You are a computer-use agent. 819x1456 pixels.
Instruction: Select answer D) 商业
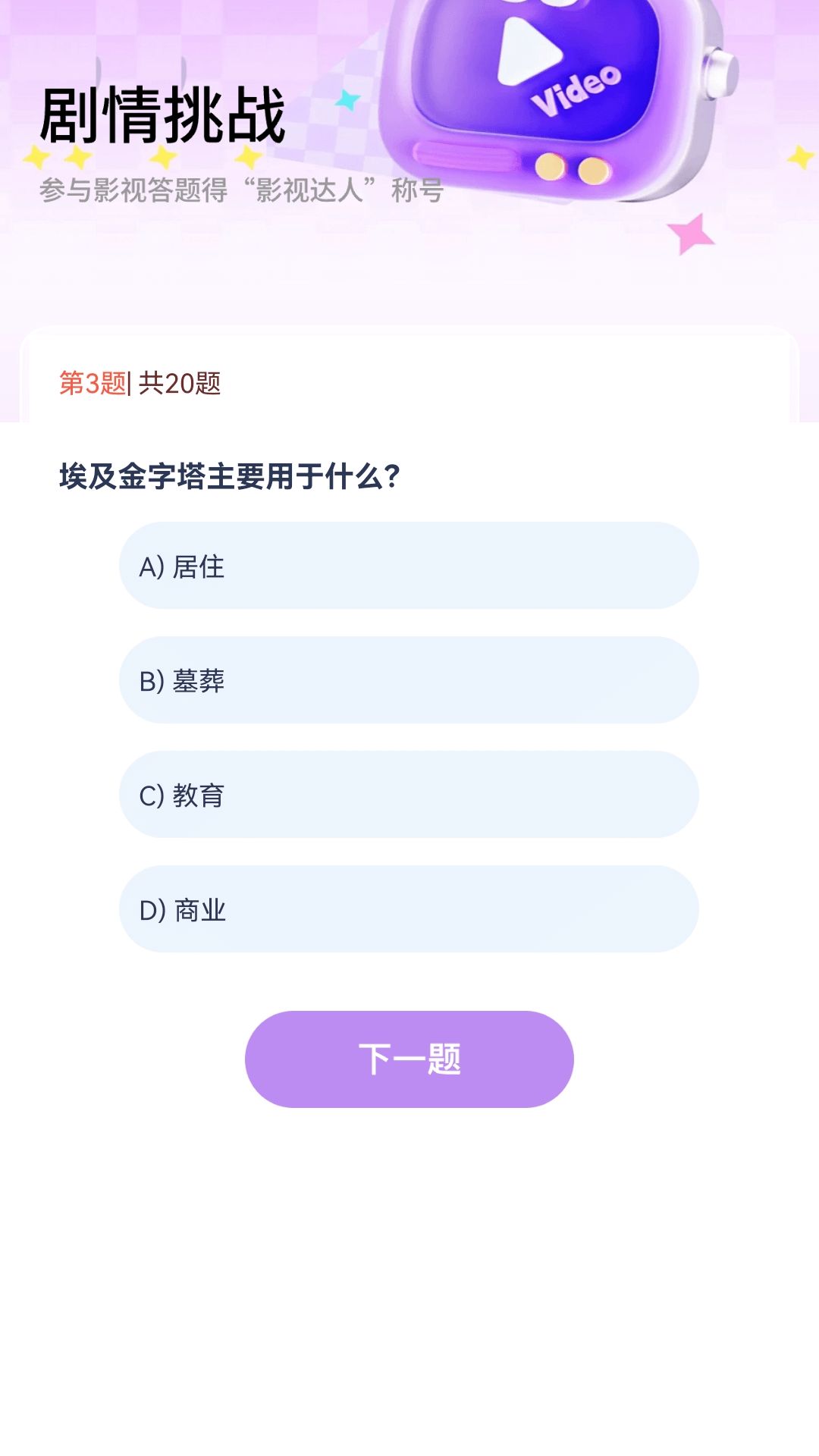(409, 910)
